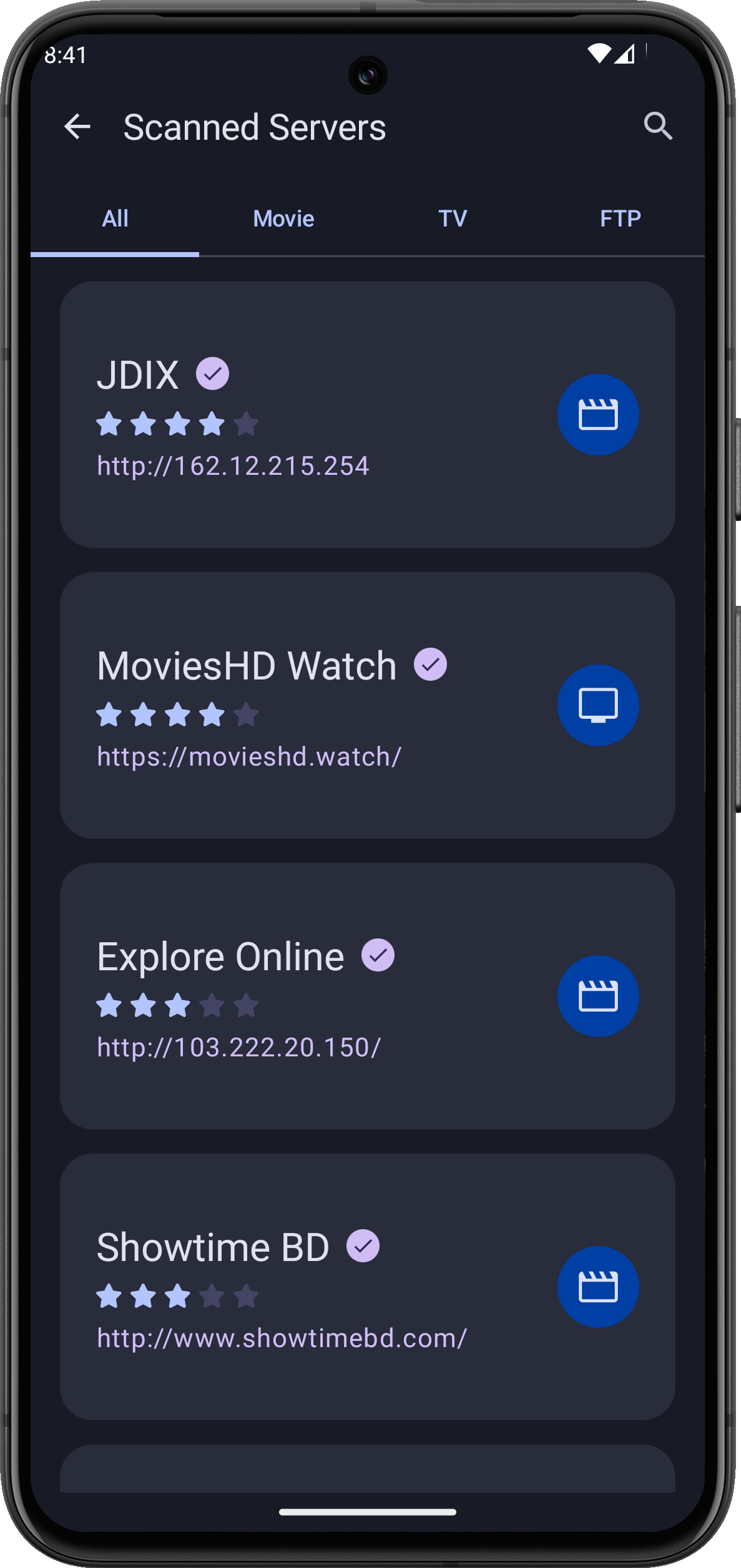
Task: Switch to the TV tab
Action: tap(453, 219)
